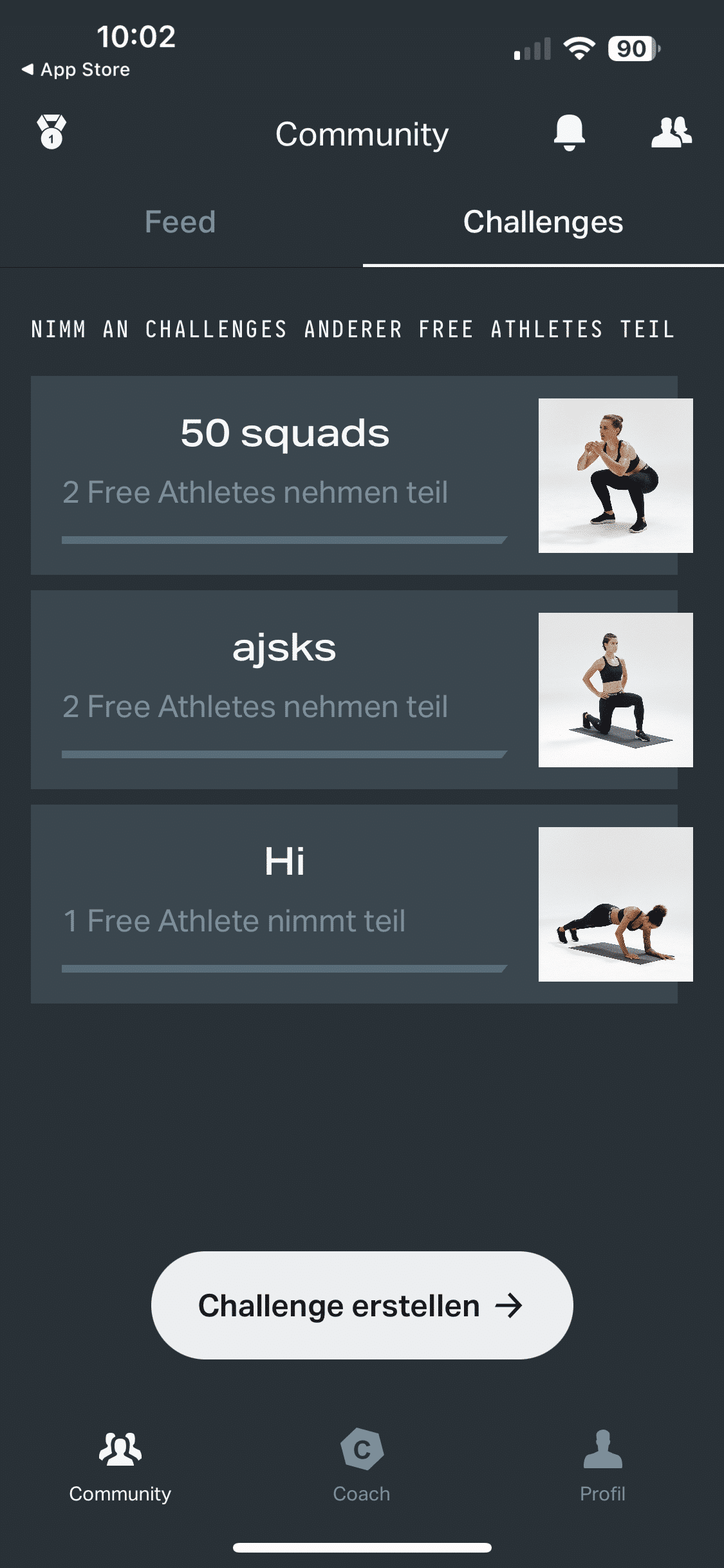This screenshot has height=1568, width=724.
Task: Open the leaderboard medal icon
Action: pos(51,132)
